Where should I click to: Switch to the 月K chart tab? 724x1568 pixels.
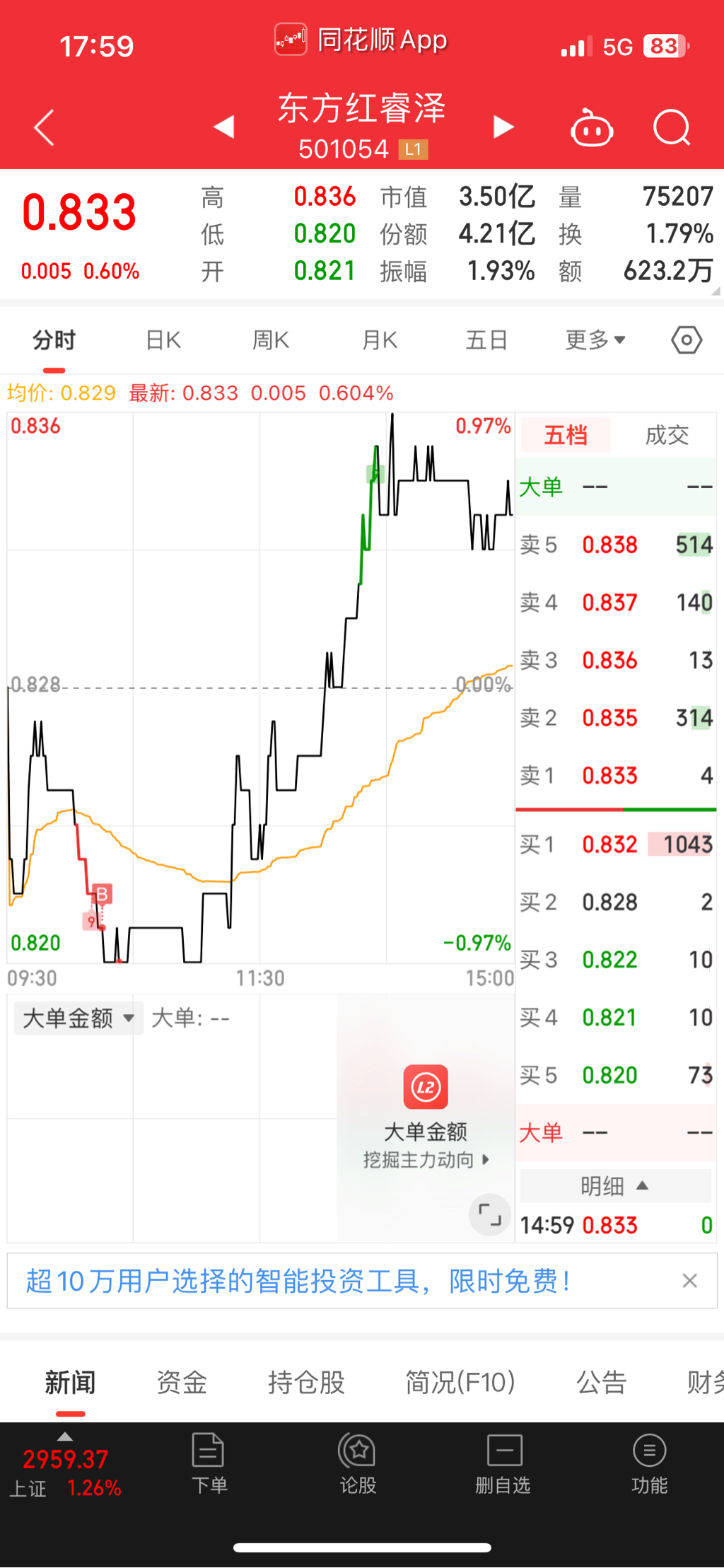[x=380, y=340]
